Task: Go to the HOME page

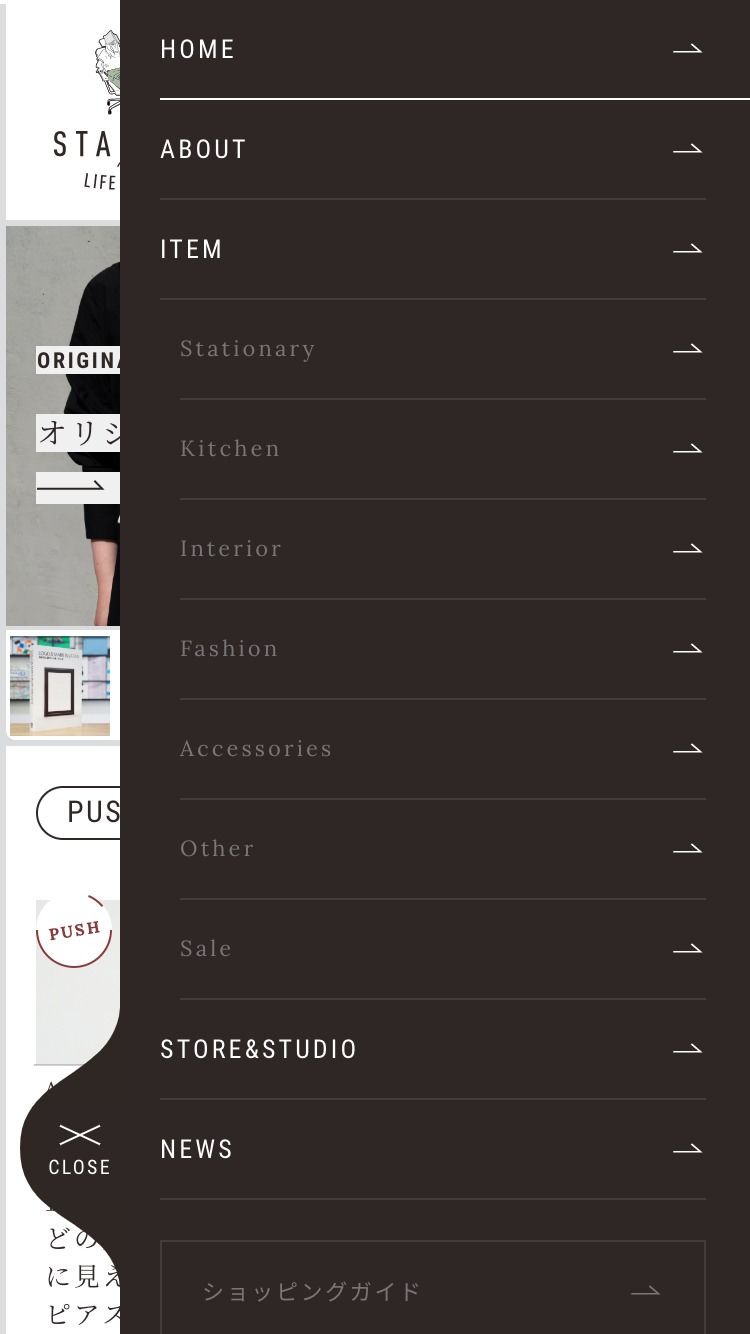Action: click(x=433, y=50)
